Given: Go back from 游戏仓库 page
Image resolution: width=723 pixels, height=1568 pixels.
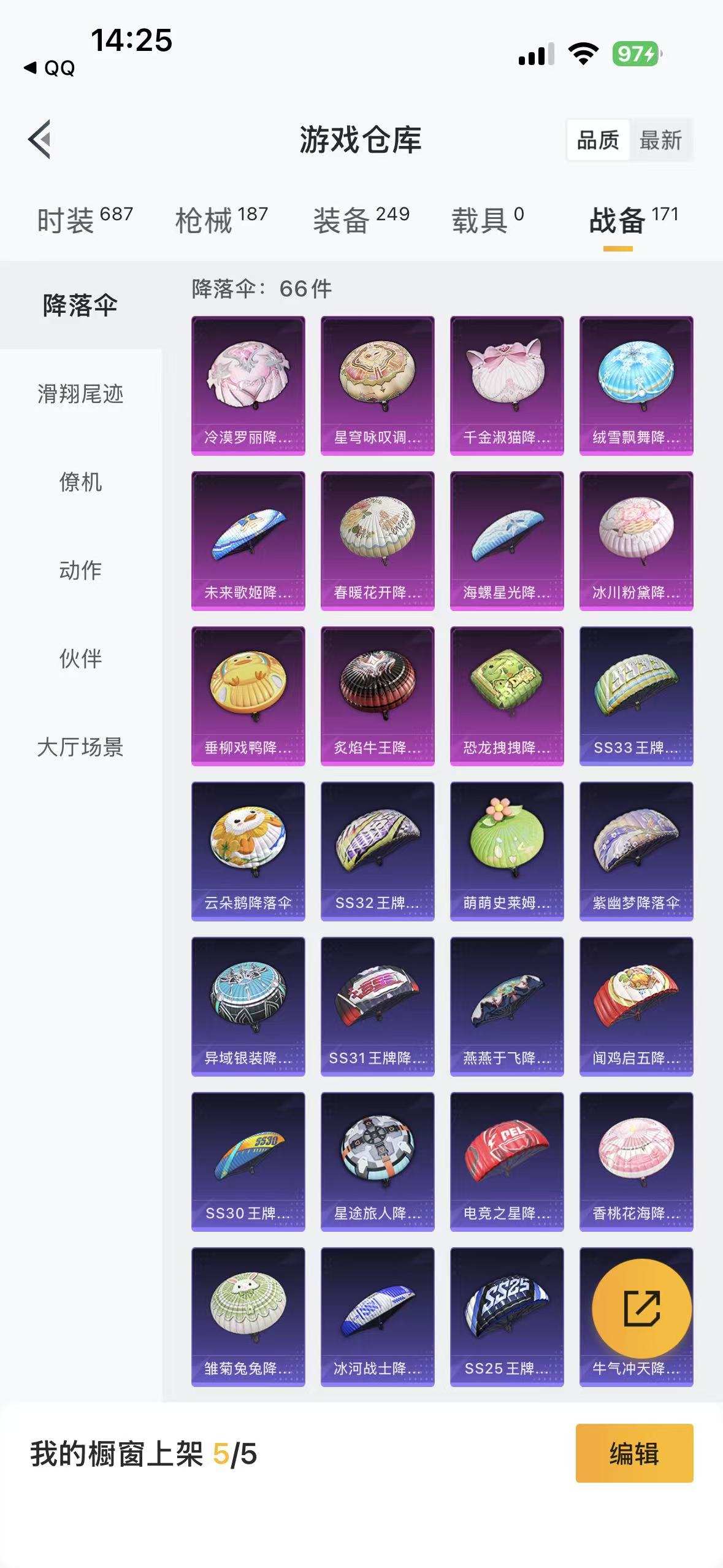Looking at the screenshot, I should (x=40, y=139).
